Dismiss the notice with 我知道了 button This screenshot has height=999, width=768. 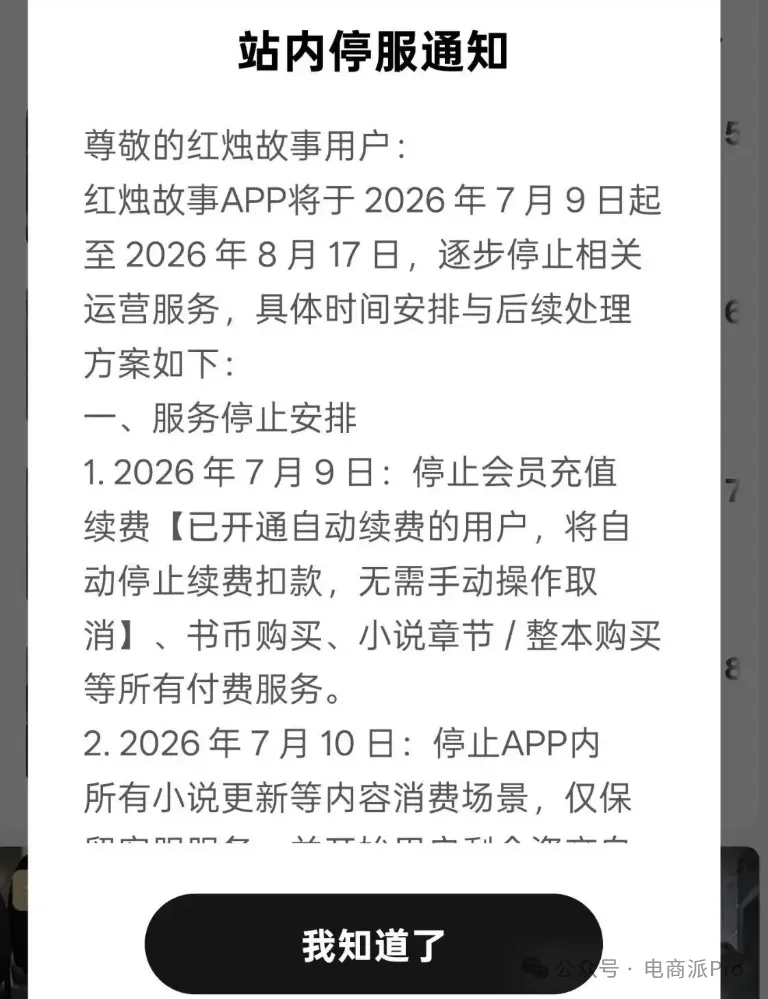(373, 944)
